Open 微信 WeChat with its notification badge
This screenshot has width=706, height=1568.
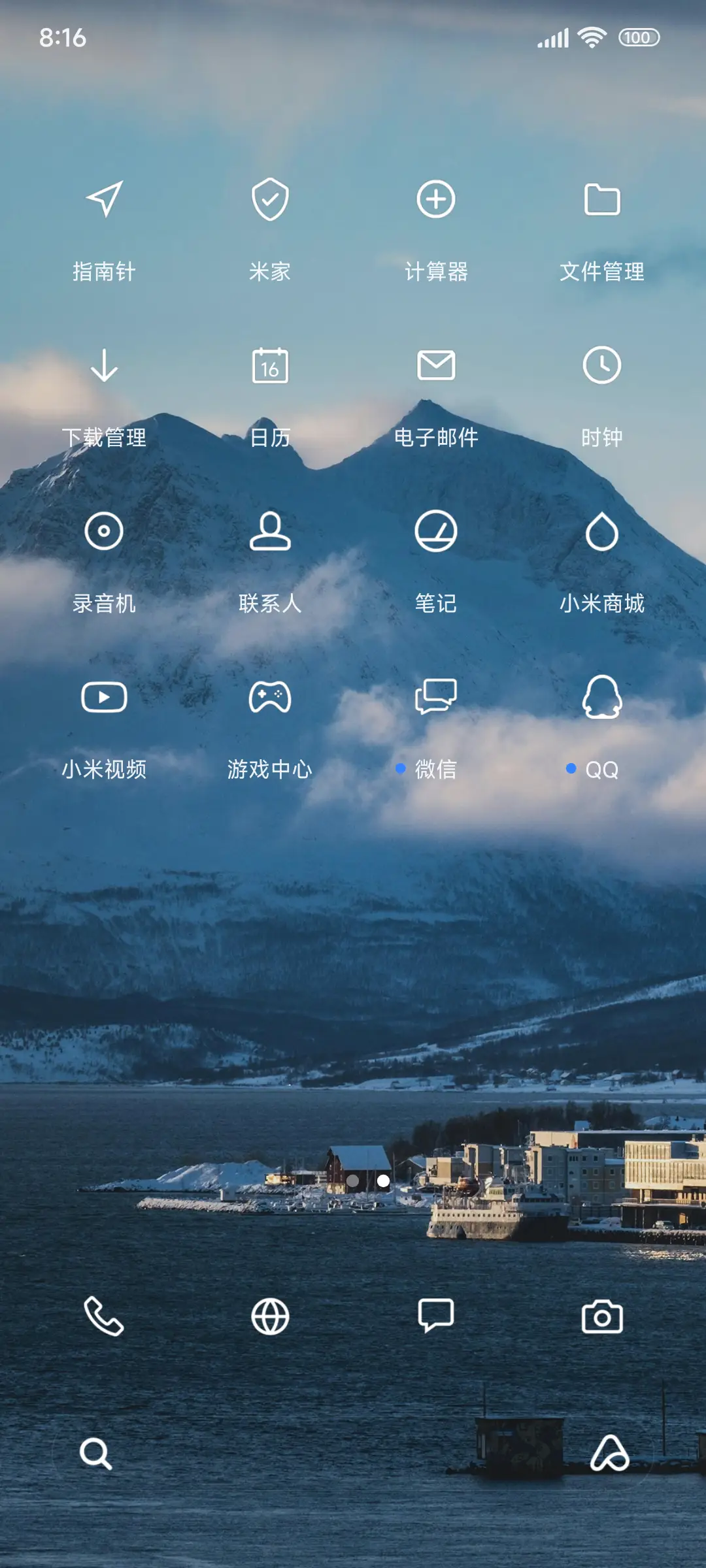[436, 698]
